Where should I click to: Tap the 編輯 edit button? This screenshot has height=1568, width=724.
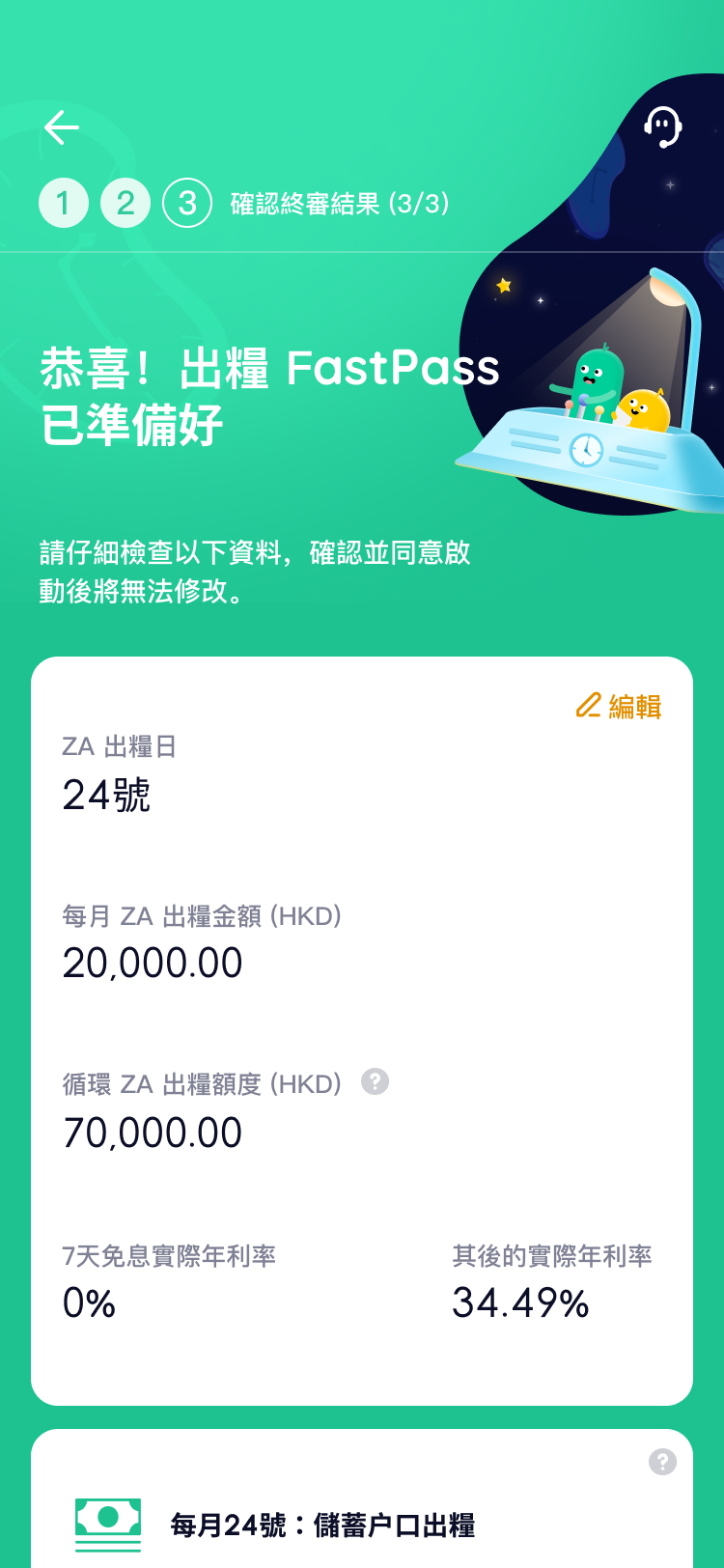pyautogui.click(x=619, y=706)
